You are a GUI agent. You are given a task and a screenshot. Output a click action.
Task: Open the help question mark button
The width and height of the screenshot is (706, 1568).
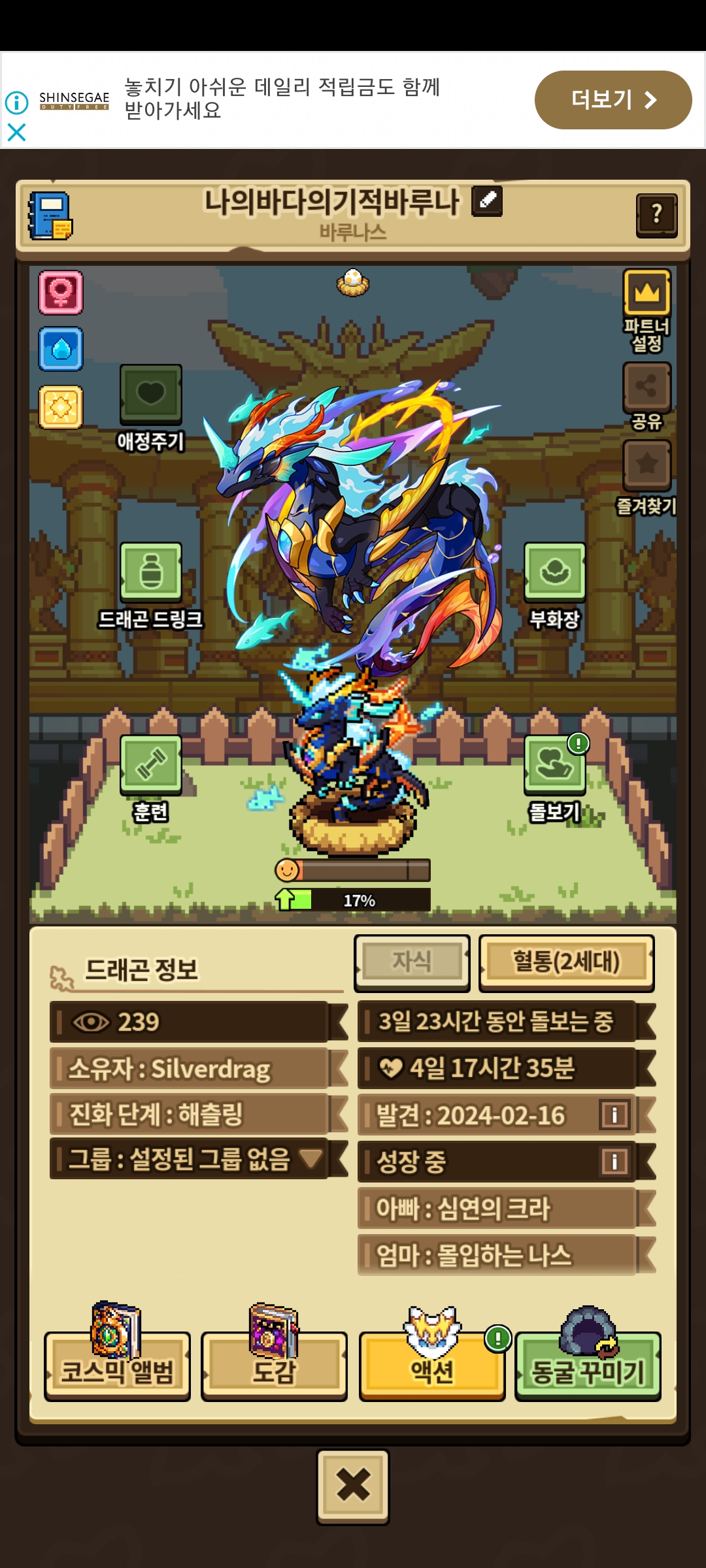657,215
